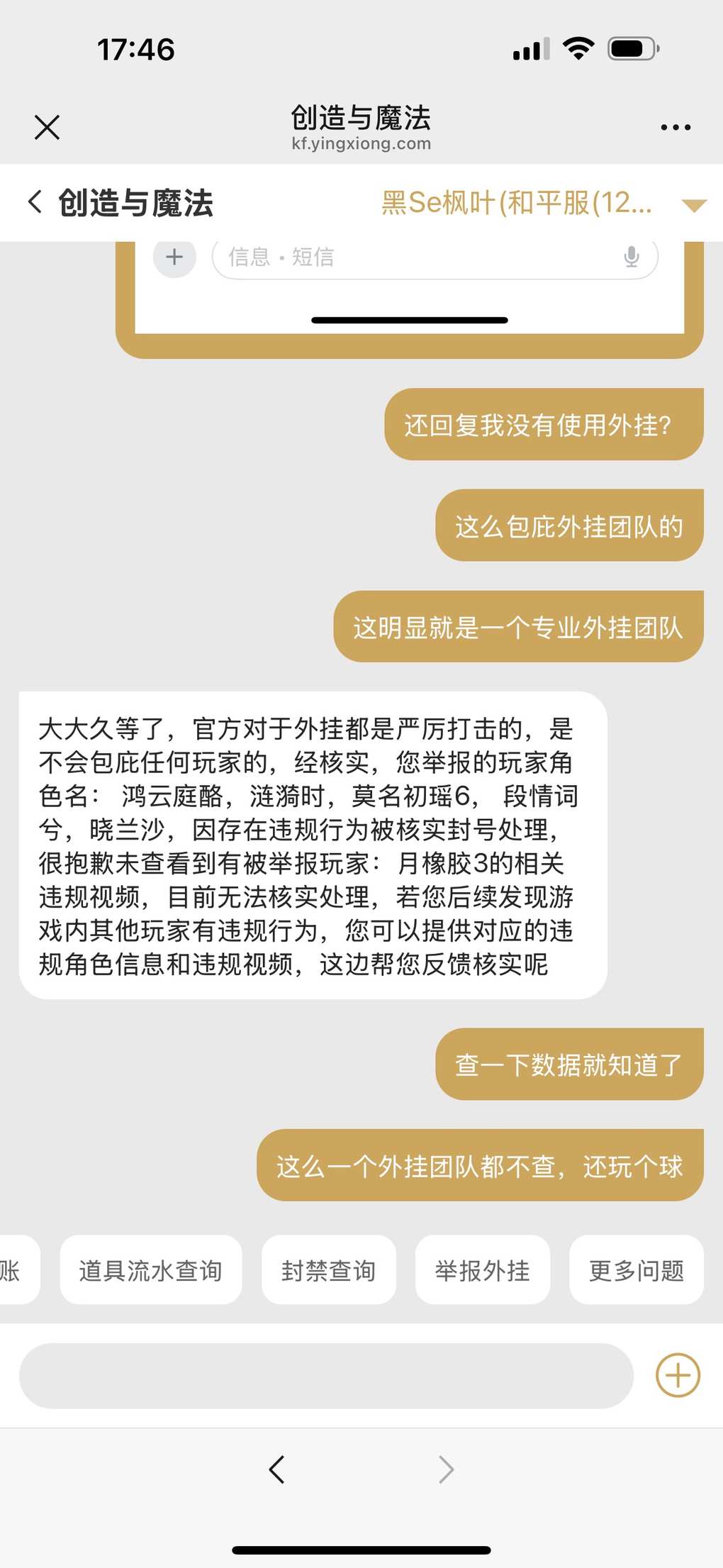Open 更多问题 options
Screen dimensions: 723x1568
click(637, 1270)
